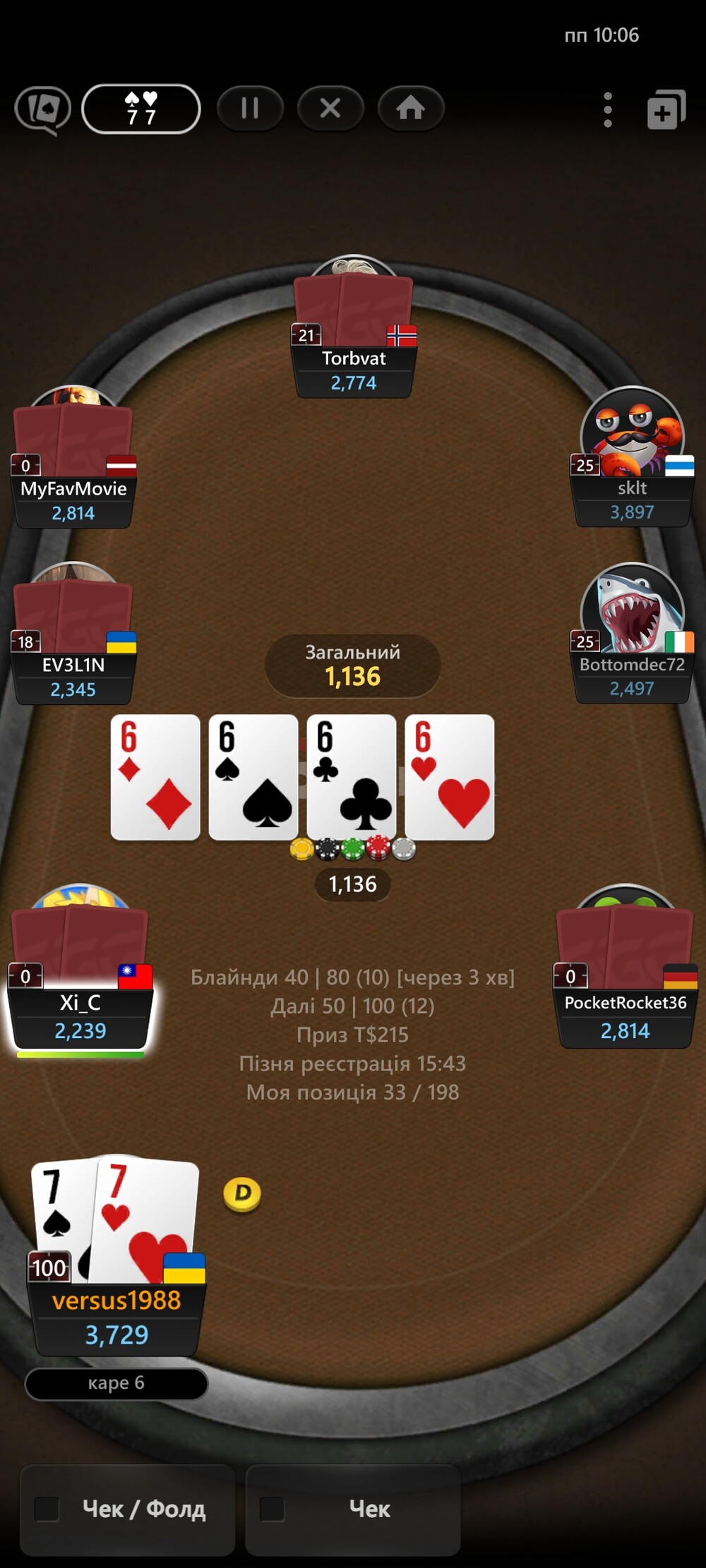Open EV3L1N player seat

coord(73,634)
